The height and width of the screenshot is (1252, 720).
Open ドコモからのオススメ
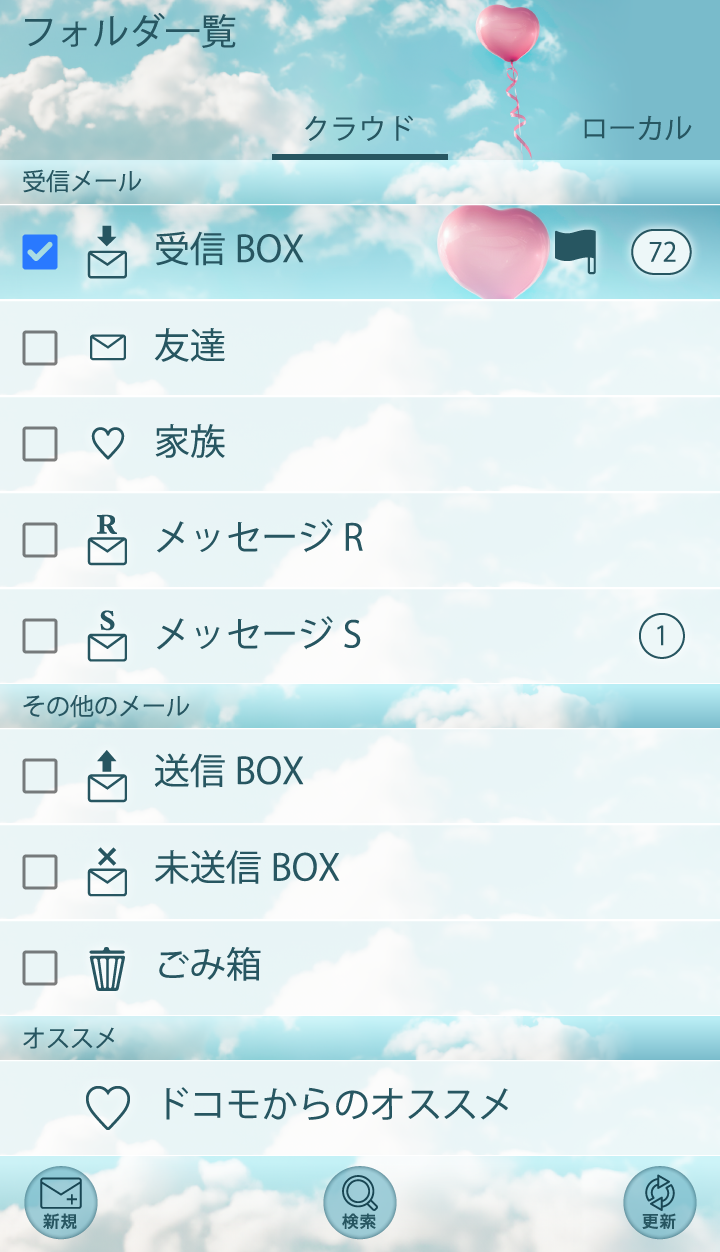334,1104
